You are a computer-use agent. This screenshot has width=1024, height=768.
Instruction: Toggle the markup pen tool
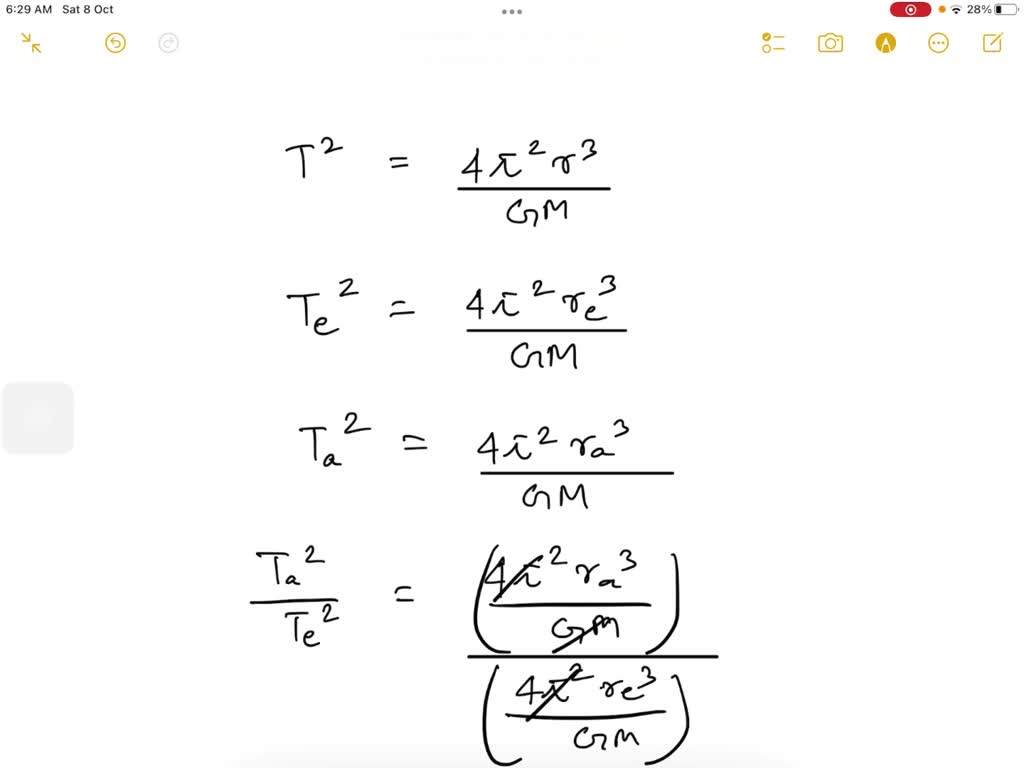(x=885, y=43)
